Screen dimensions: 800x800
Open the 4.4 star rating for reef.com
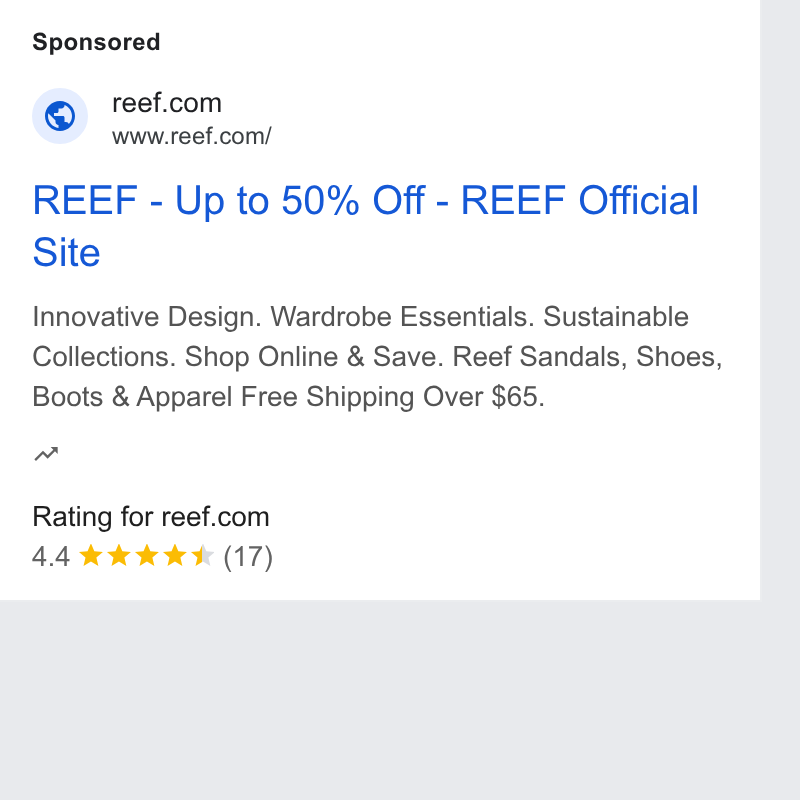(x=153, y=556)
